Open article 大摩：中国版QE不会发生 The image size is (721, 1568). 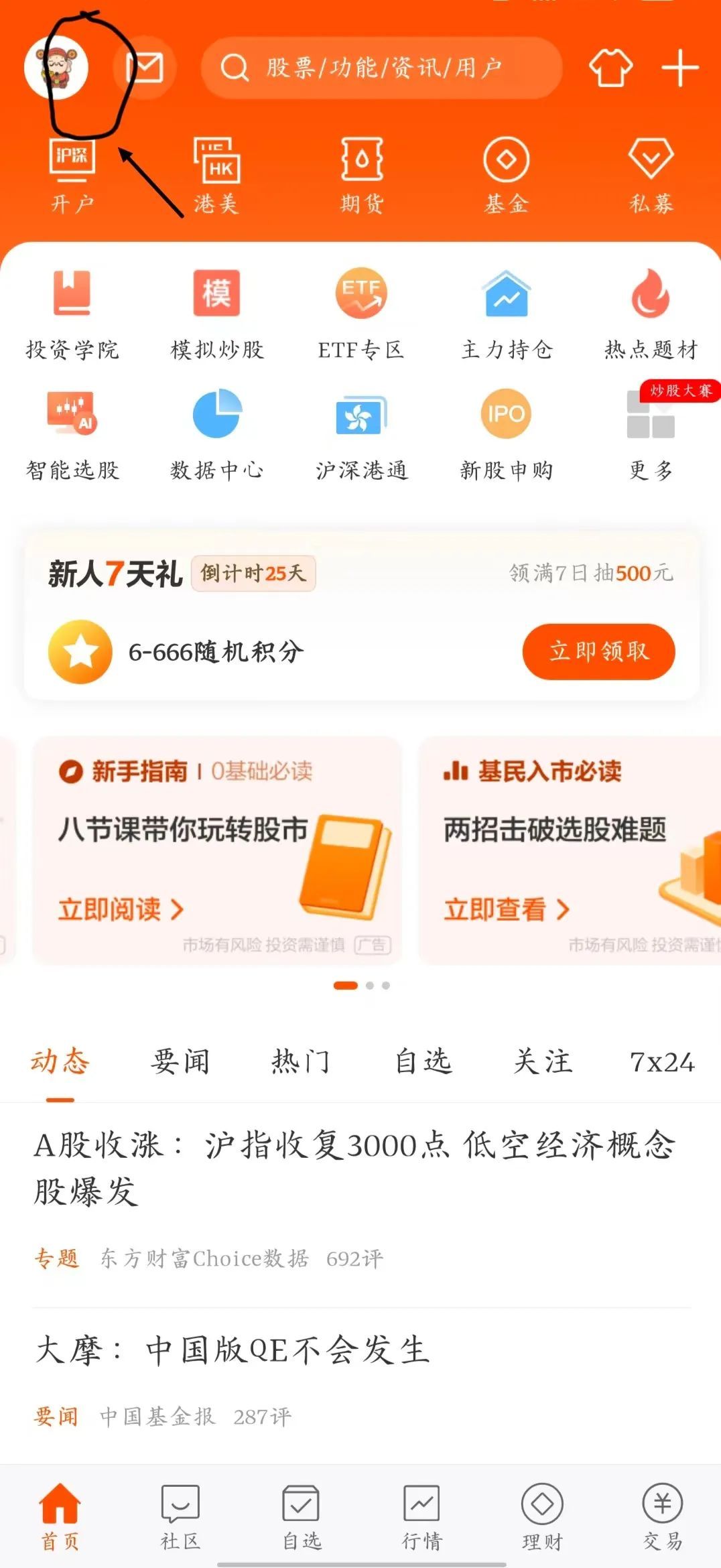(x=233, y=1350)
